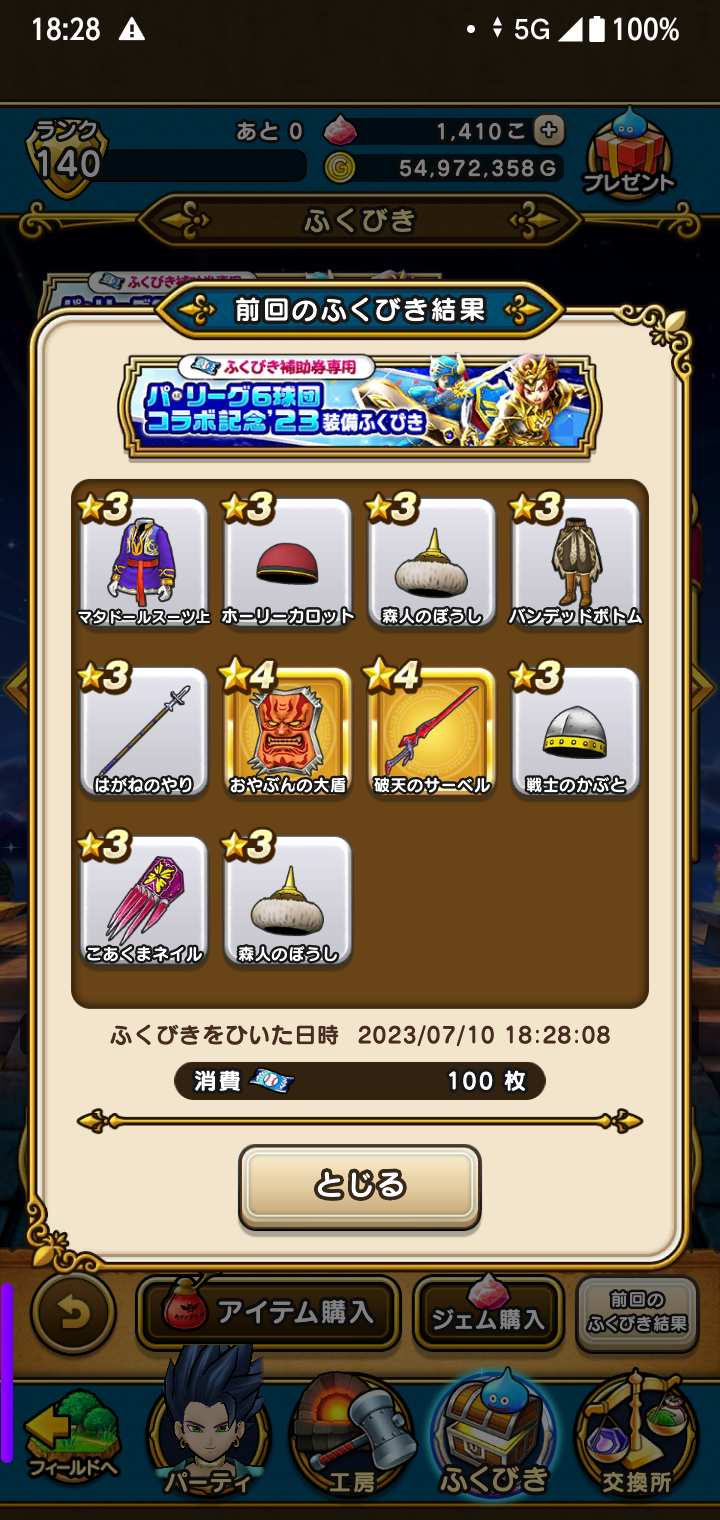The height and width of the screenshot is (1520, 720).
Task: Select the マタドールスーツ上 item
Action: (x=144, y=563)
